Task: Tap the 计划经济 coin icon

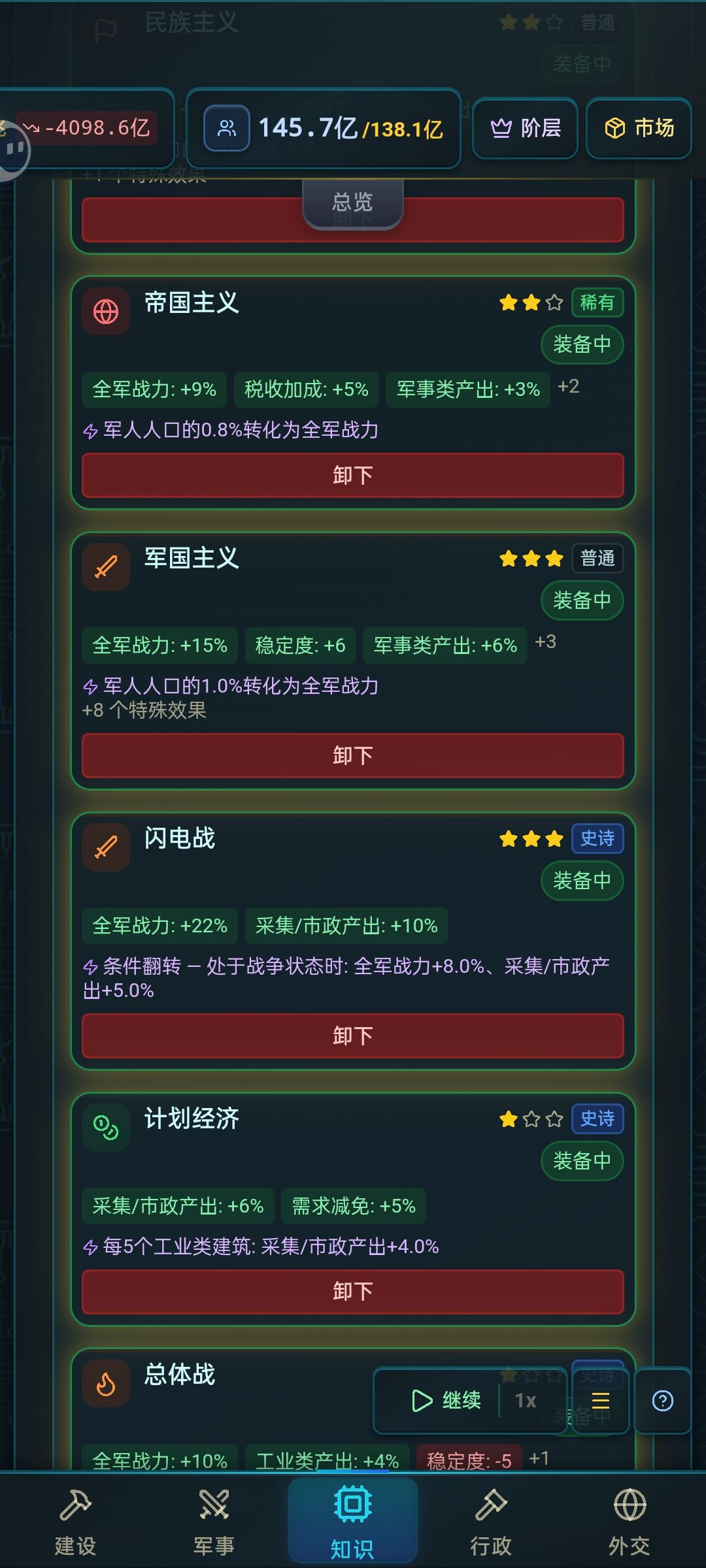Action: (x=106, y=1127)
